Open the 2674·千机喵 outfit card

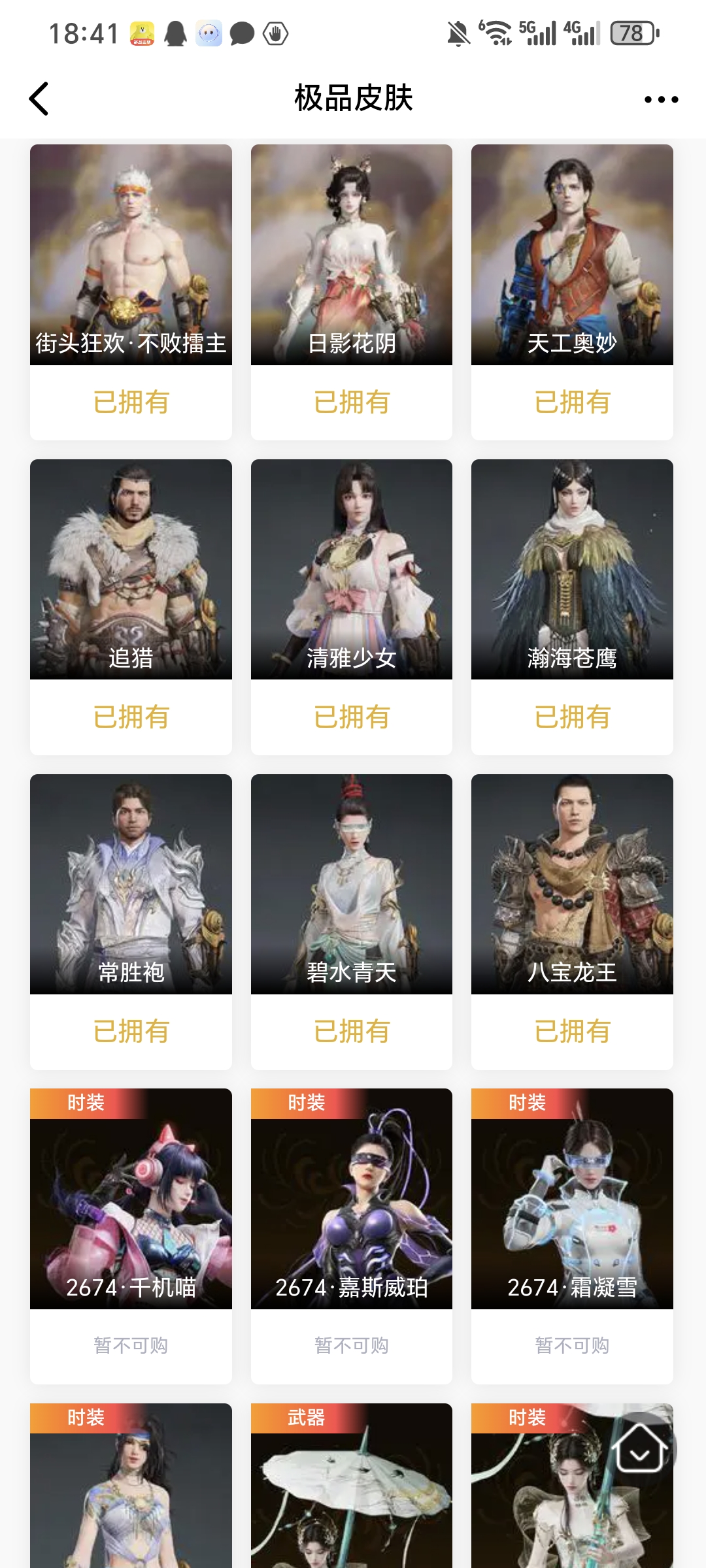[131, 1200]
